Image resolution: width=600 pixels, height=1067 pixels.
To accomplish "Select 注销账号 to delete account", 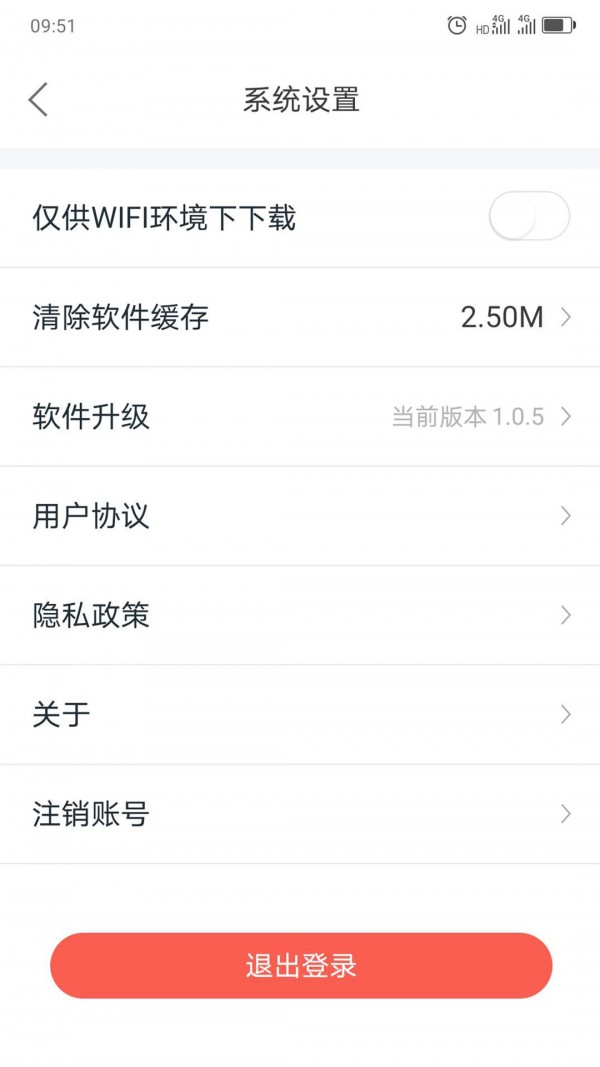I will point(300,814).
